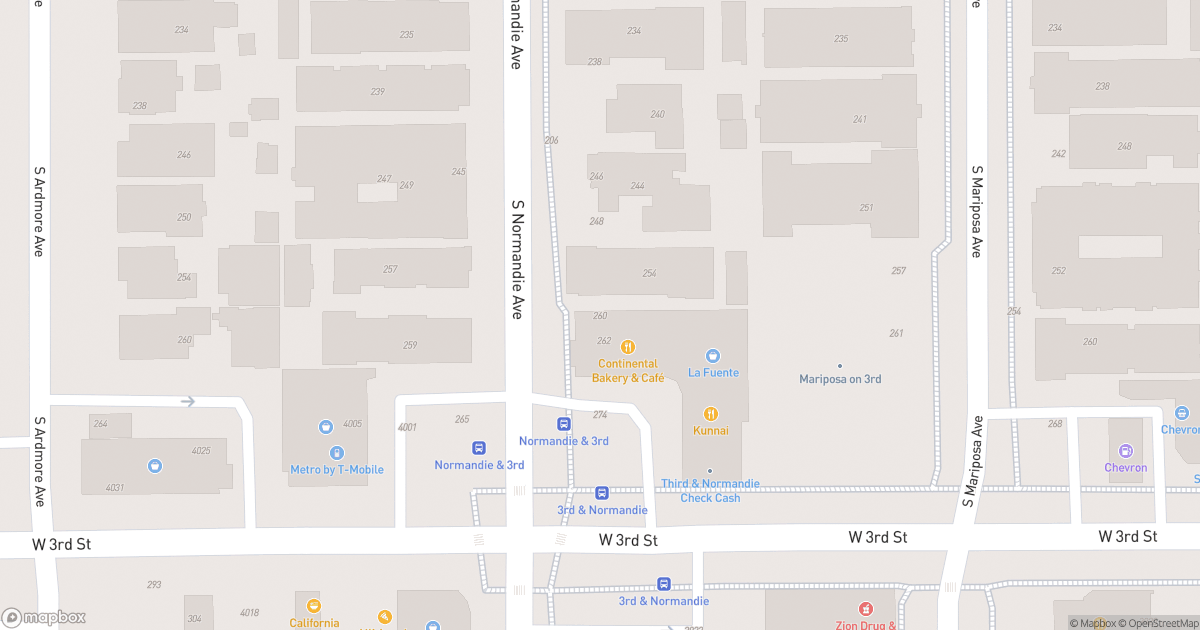1200x630 pixels.
Task: Tap the Mariposa on 3rd place marker
Action: [840, 366]
